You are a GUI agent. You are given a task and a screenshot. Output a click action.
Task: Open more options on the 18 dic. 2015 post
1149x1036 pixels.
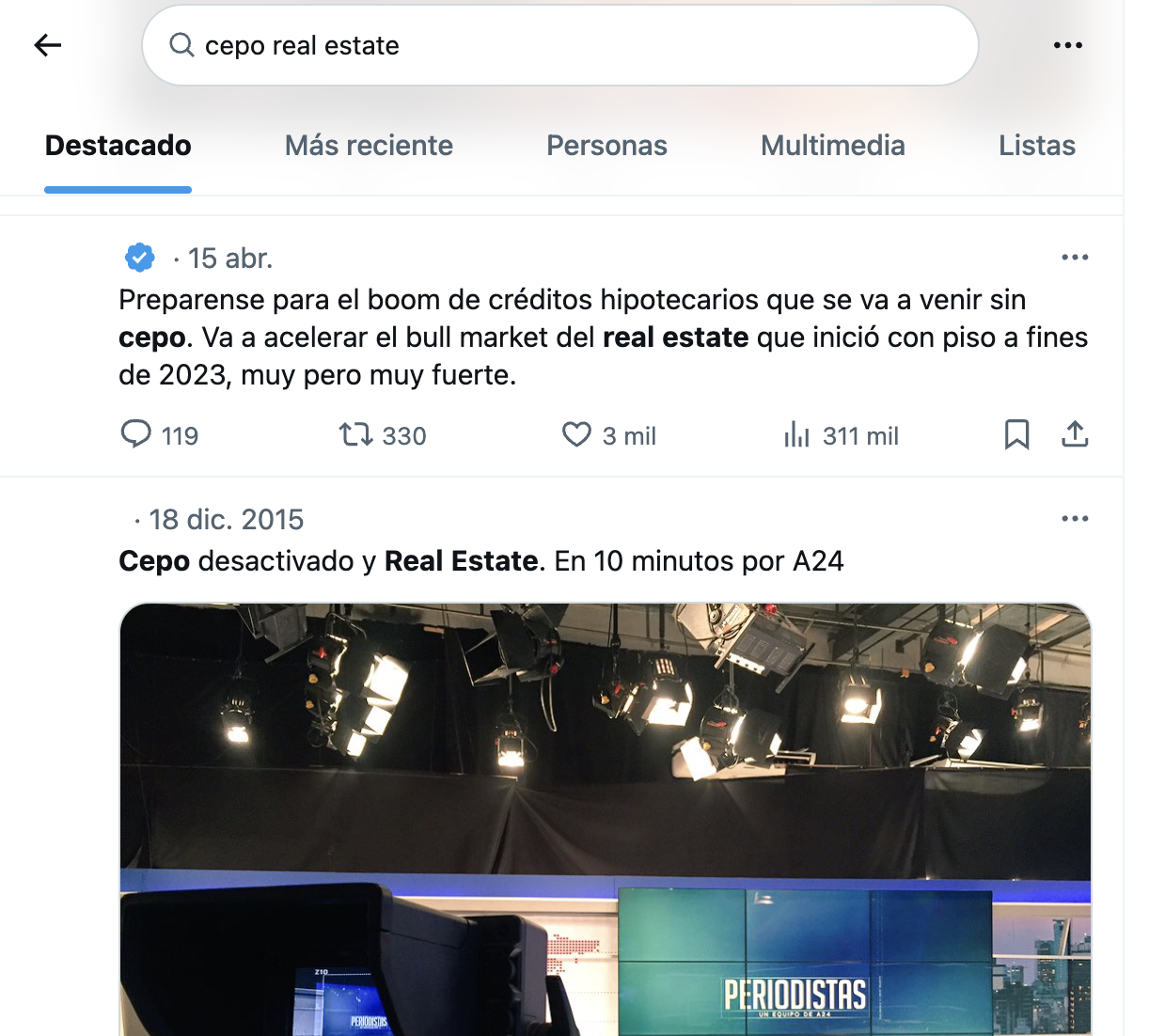pyautogui.click(x=1075, y=519)
